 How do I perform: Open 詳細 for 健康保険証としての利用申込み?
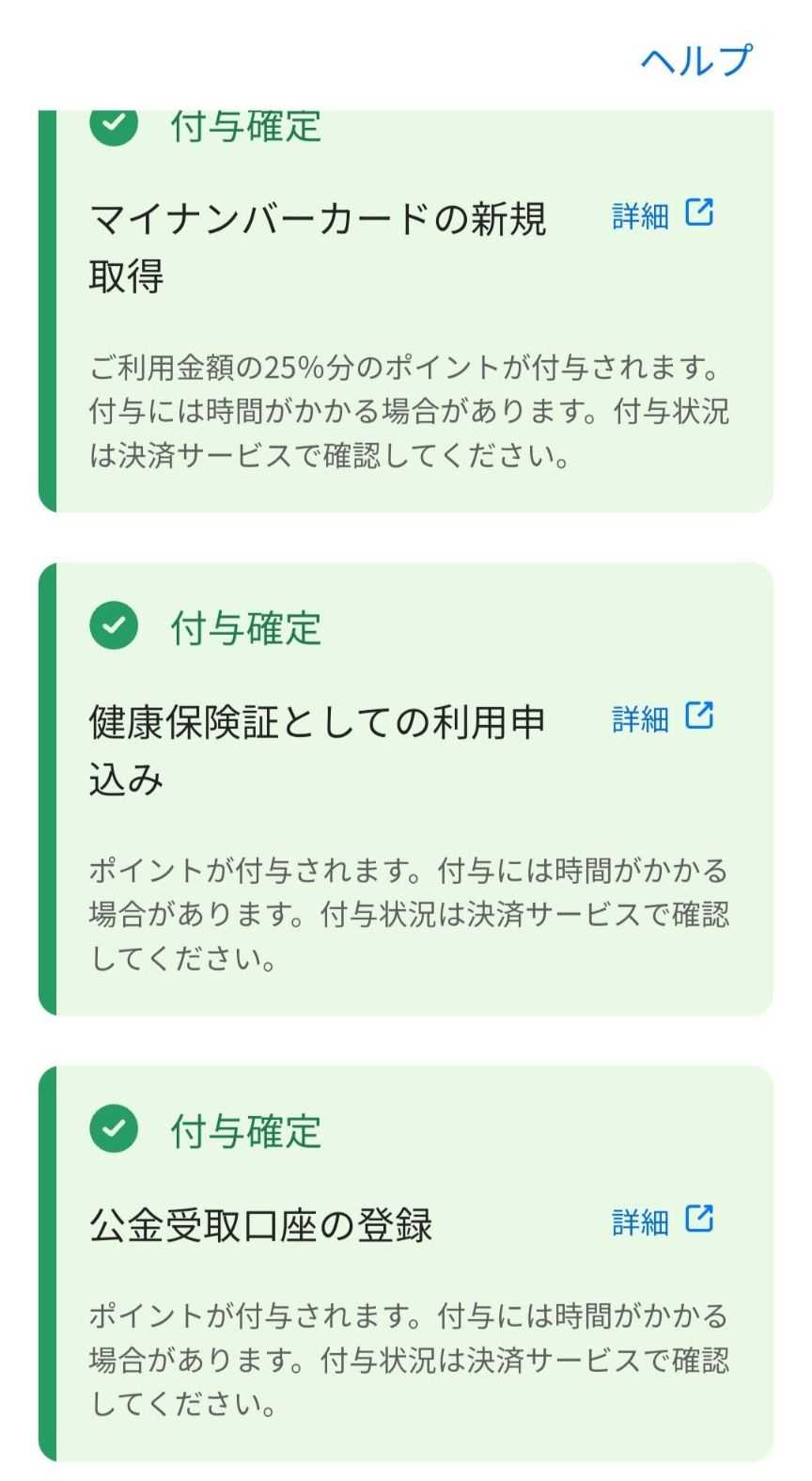pyautogui.click(x=662, y=717)
